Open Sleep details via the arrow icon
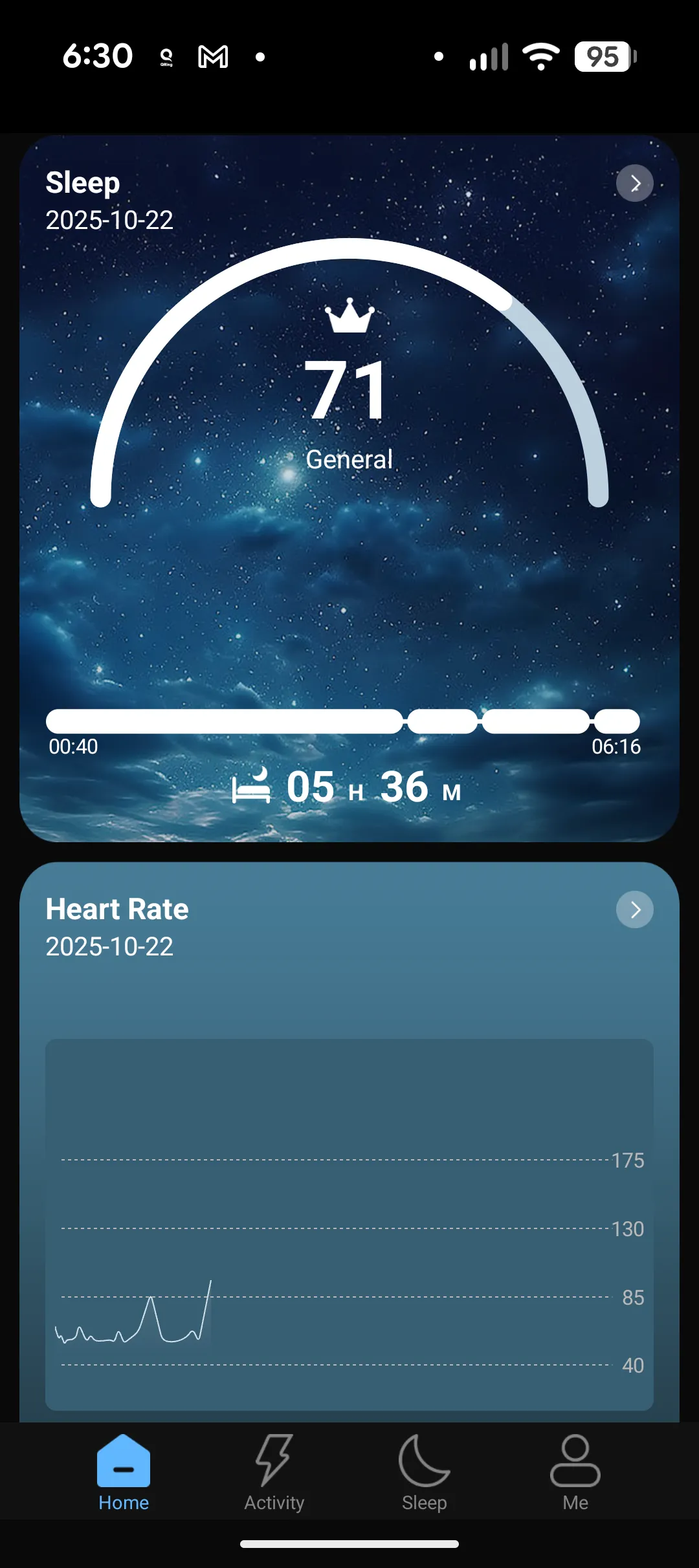This screenshot has height=1568, width=699. click(634, 184)
